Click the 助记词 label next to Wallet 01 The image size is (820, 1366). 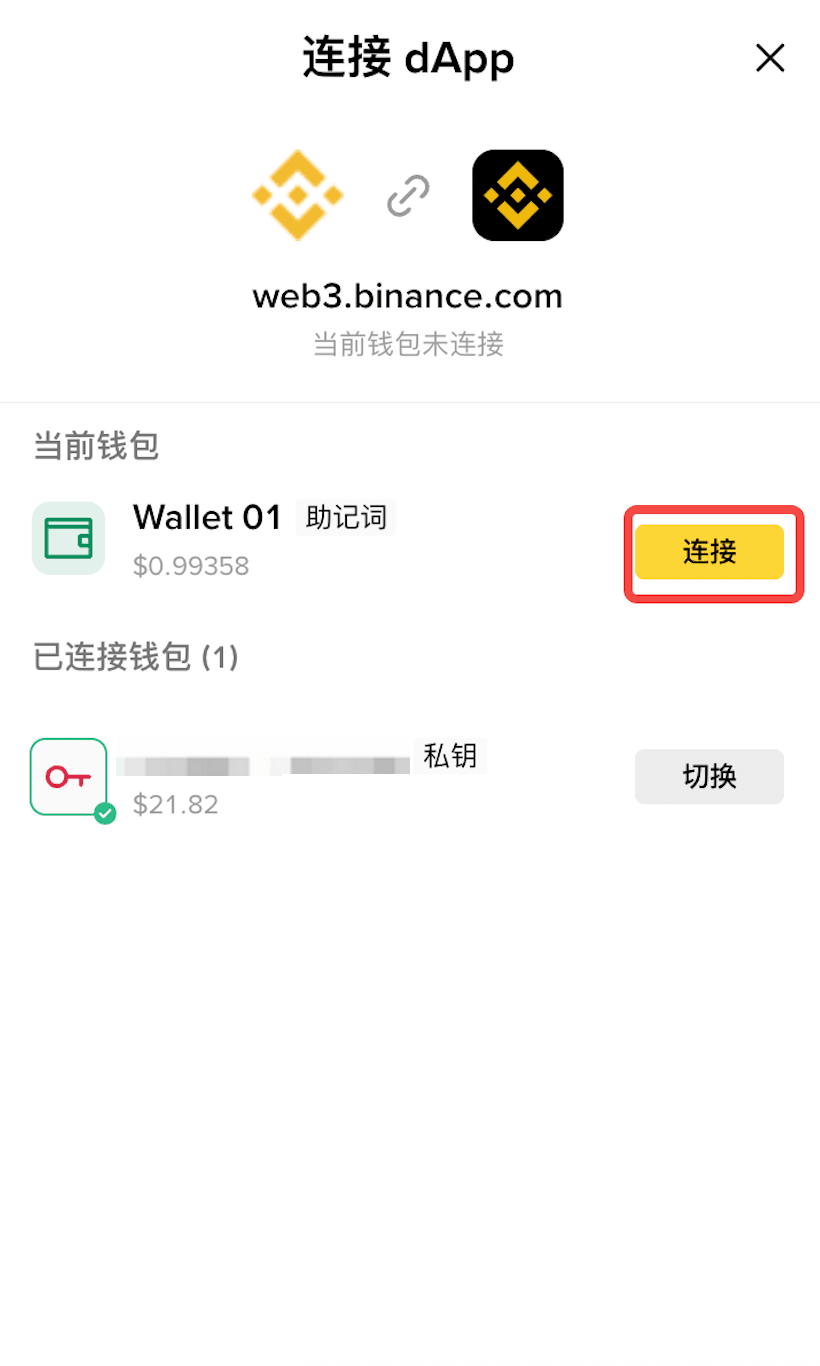[345, 518]
